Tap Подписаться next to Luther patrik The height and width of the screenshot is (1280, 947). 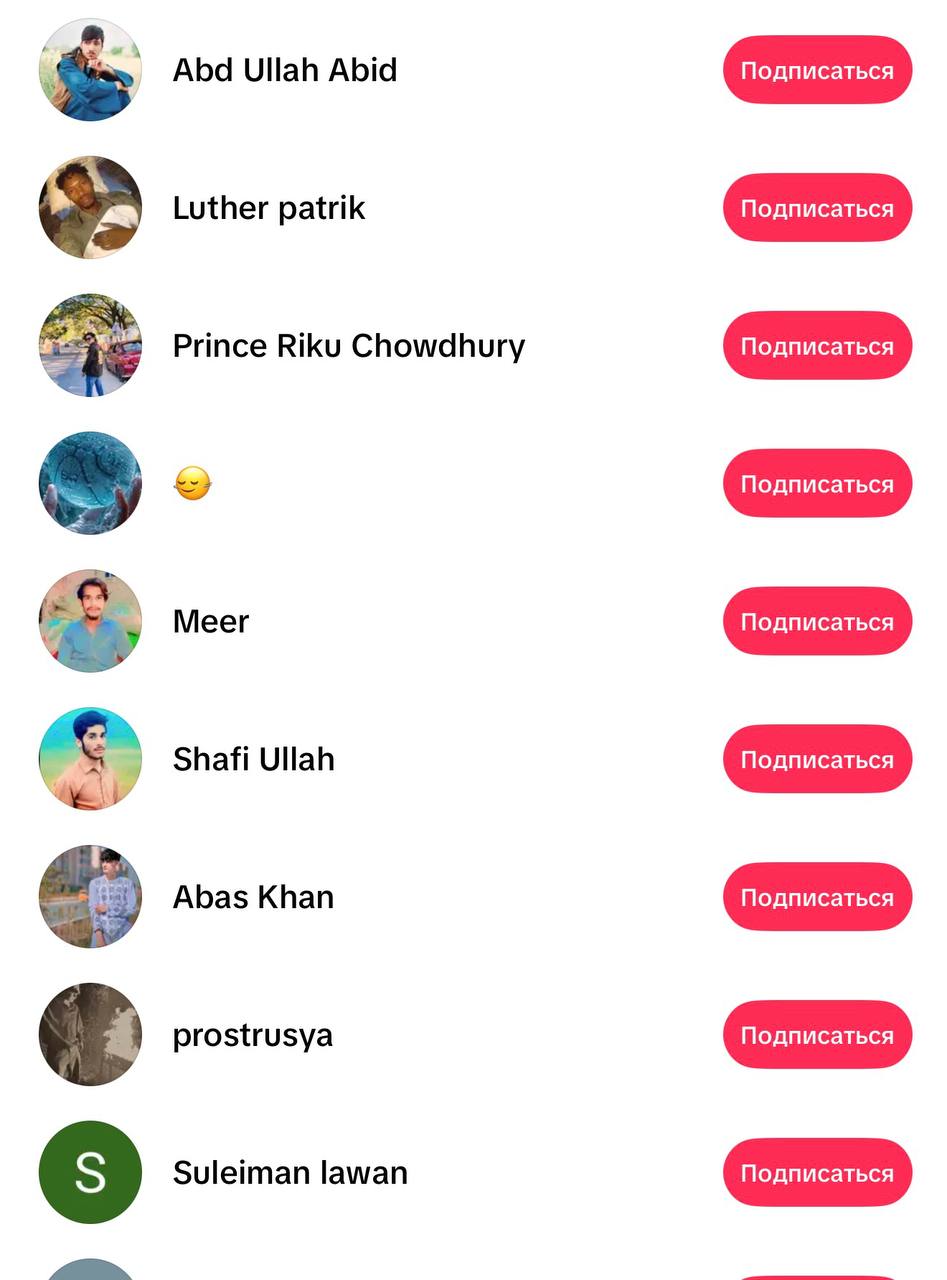(817, 208)
